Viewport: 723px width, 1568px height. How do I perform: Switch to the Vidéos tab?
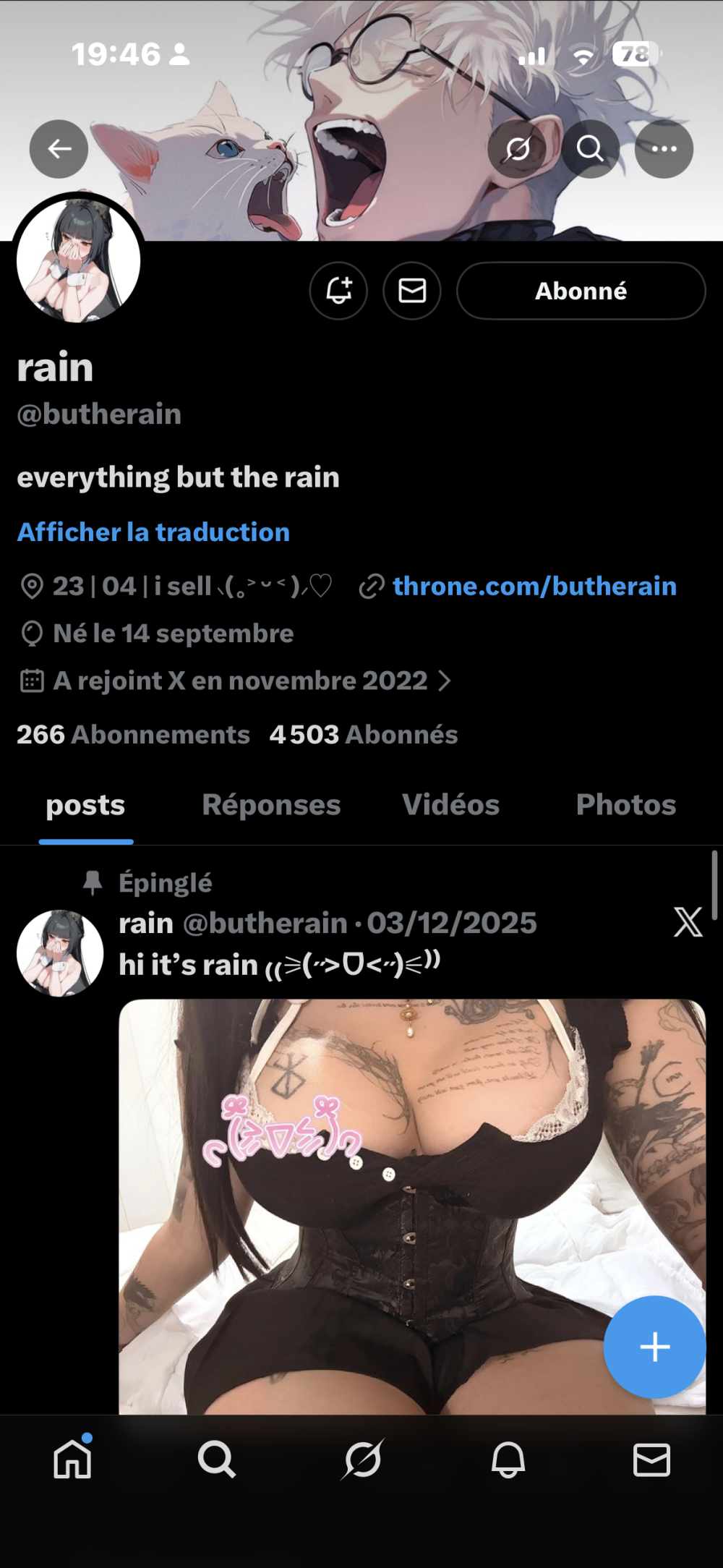point(450,805)
